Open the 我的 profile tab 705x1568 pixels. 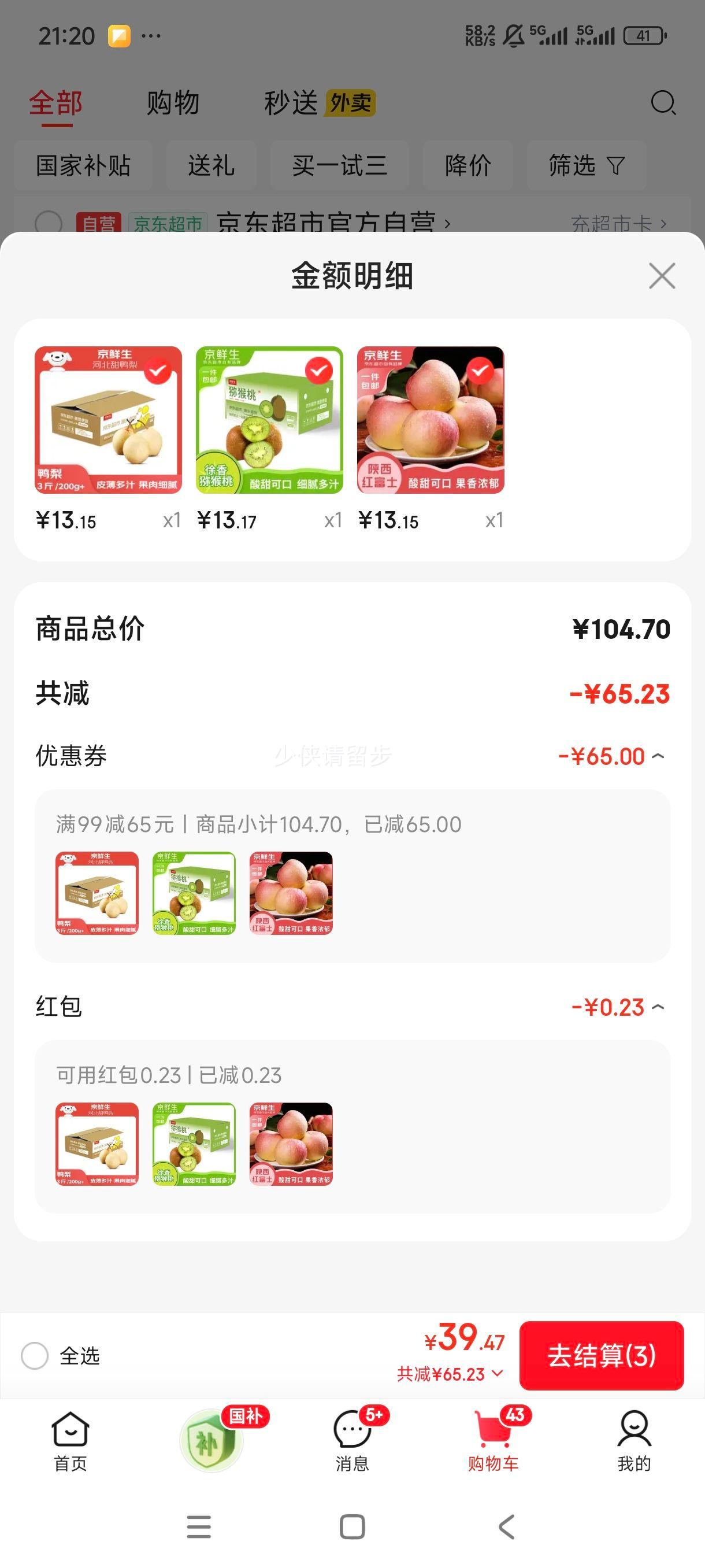tap(634, 1440)
